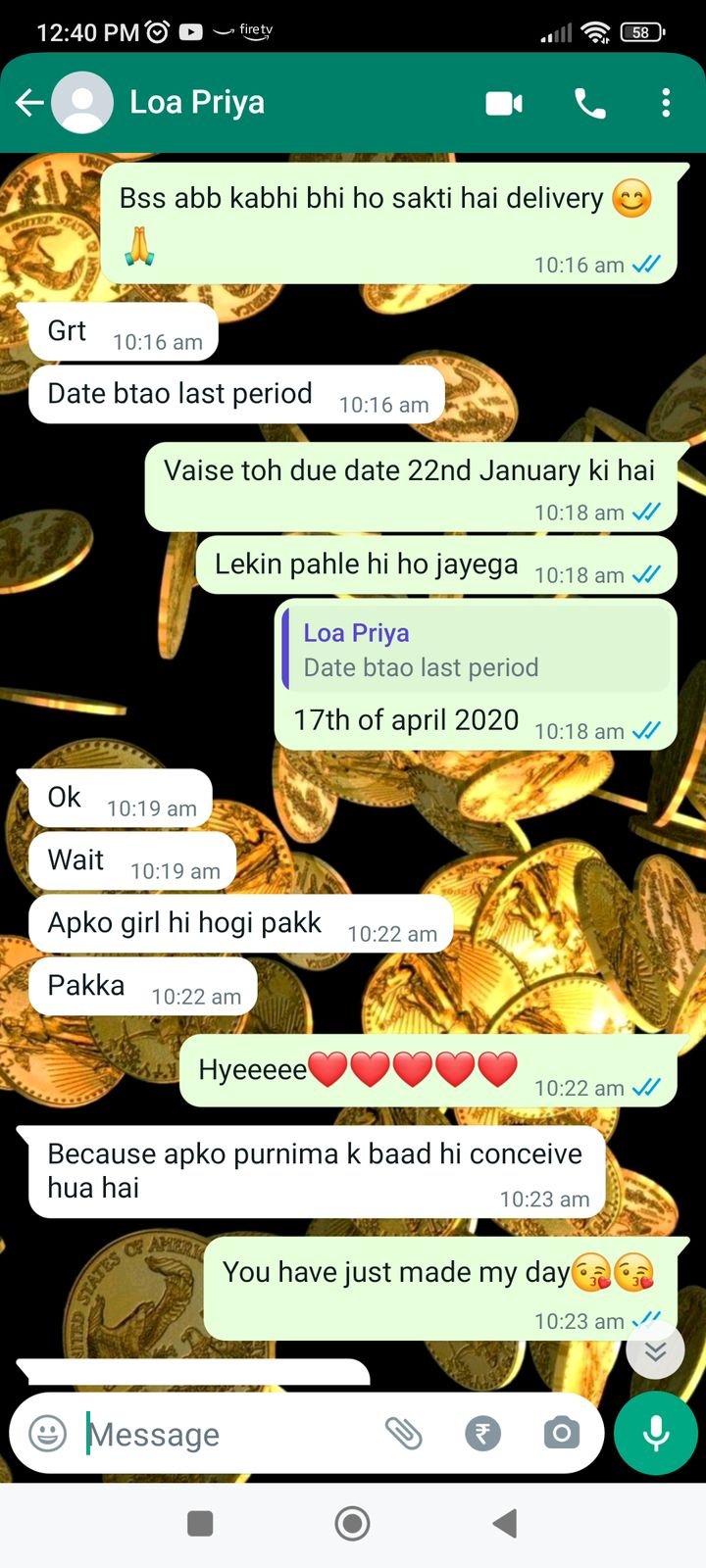This screenshot has width=706, height=1568.
Task: Open the camera from message bar
Action: click(x=561, y=1434)
